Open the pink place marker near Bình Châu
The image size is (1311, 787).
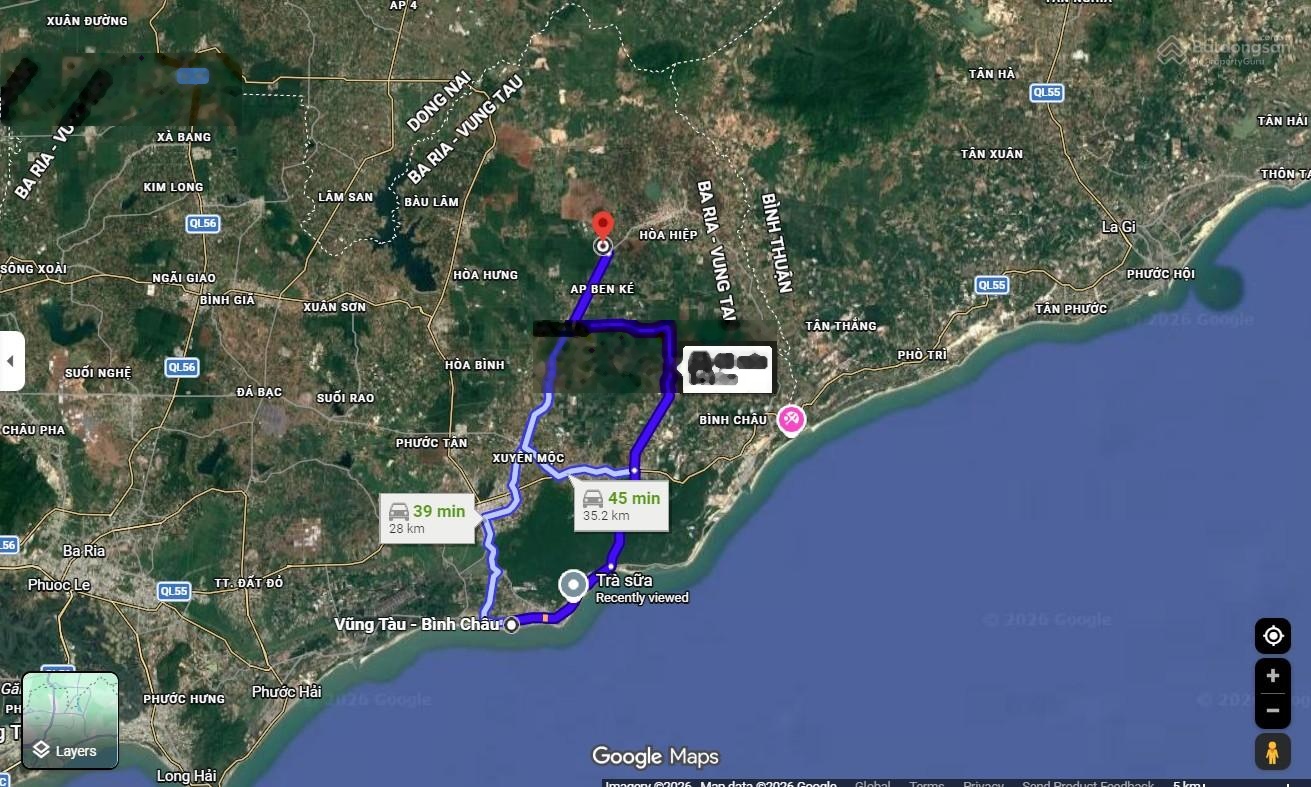coord(791,419)
